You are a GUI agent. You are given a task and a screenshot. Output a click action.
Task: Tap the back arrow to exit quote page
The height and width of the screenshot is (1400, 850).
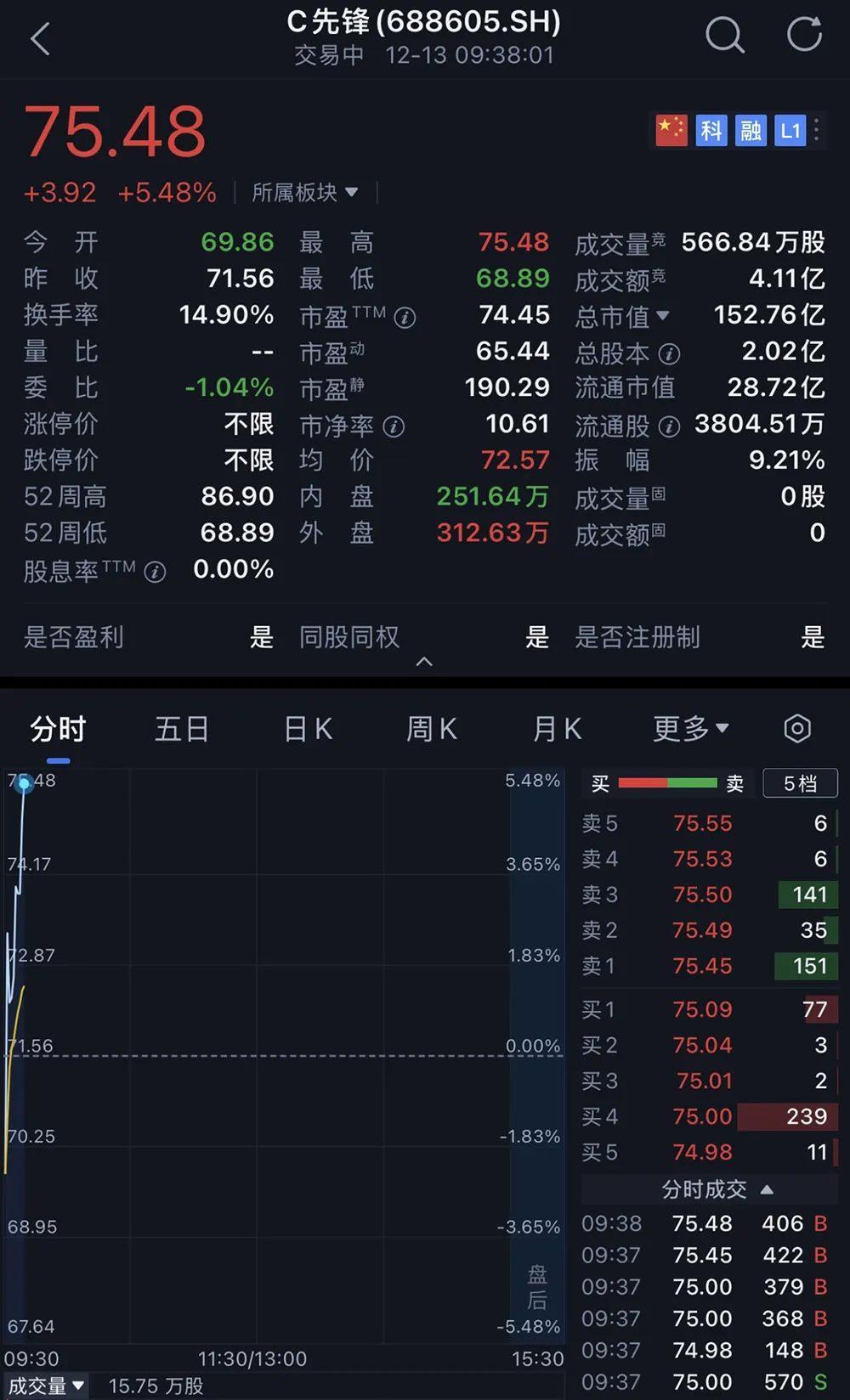(40, 38)
